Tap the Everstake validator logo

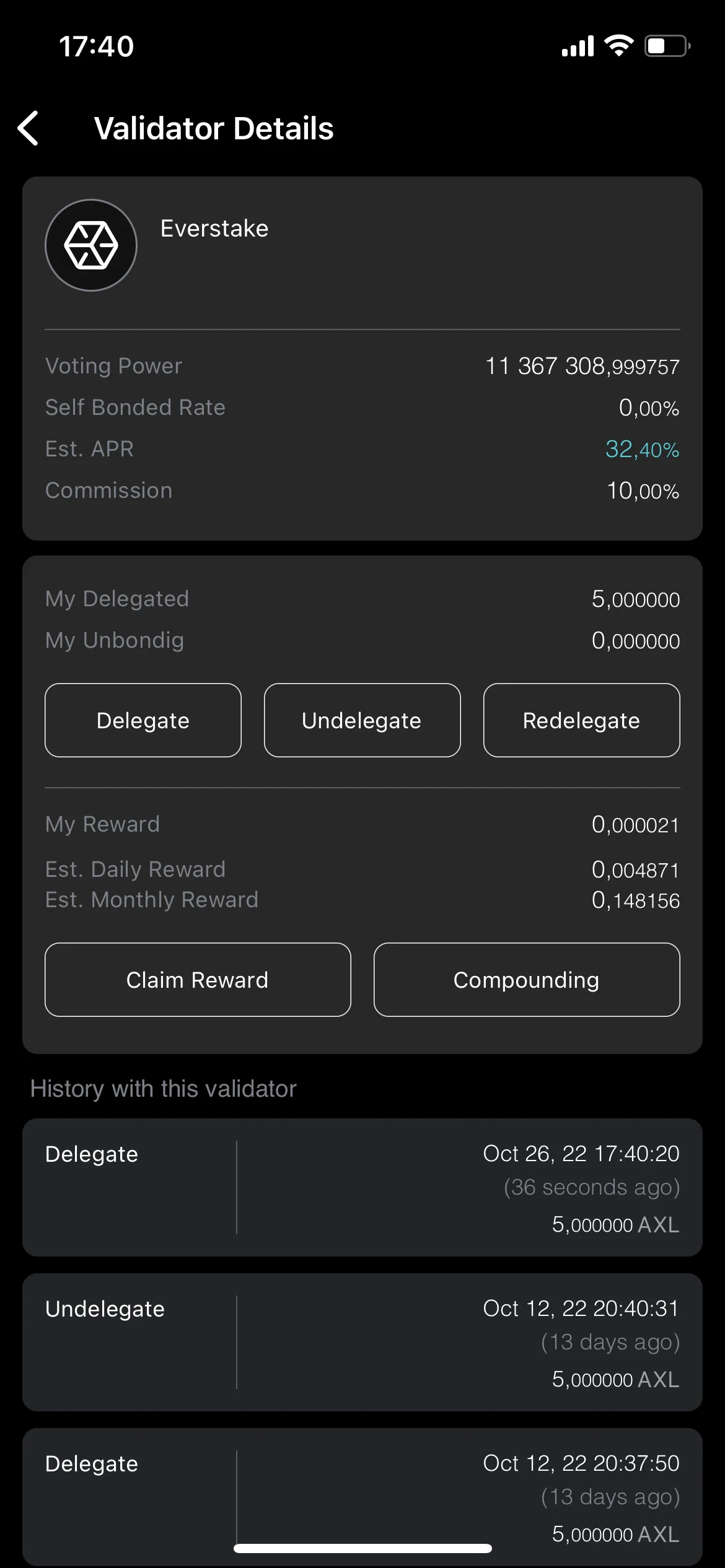[90, 245]
